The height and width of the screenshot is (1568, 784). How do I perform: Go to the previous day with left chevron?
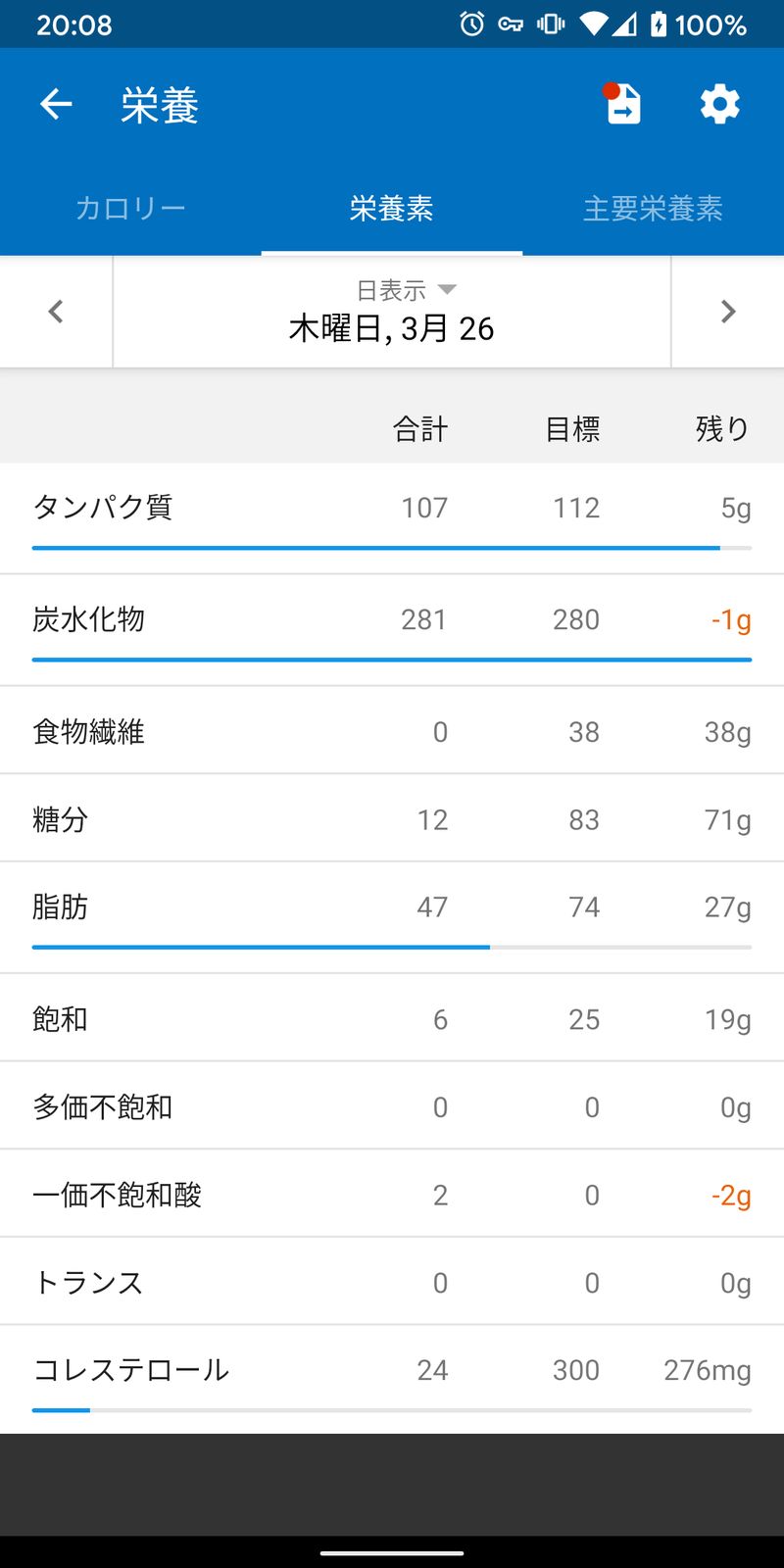tap(55, 312)
